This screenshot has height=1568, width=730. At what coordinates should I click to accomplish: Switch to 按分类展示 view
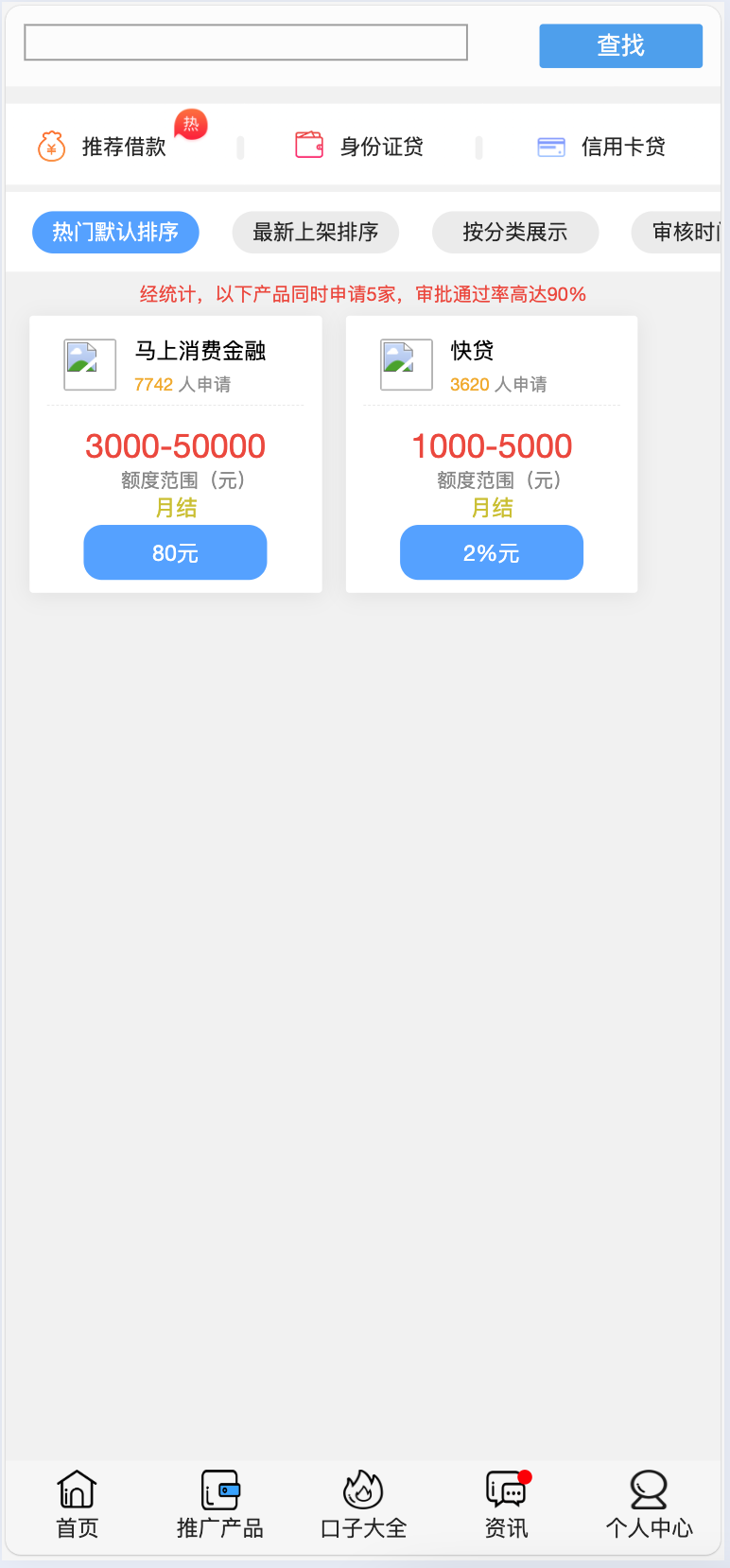coord(514,233)
